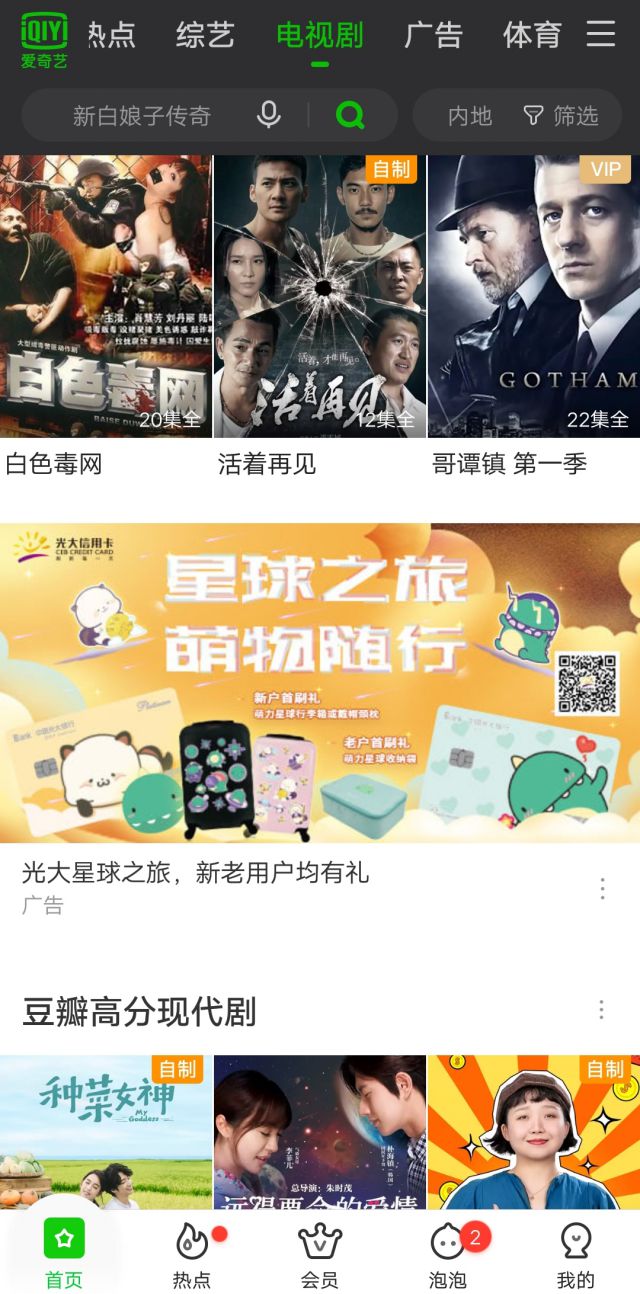Tap the green search magnifier icon
This screenshot has width=640, height=1294.
[x=350, y=116]
